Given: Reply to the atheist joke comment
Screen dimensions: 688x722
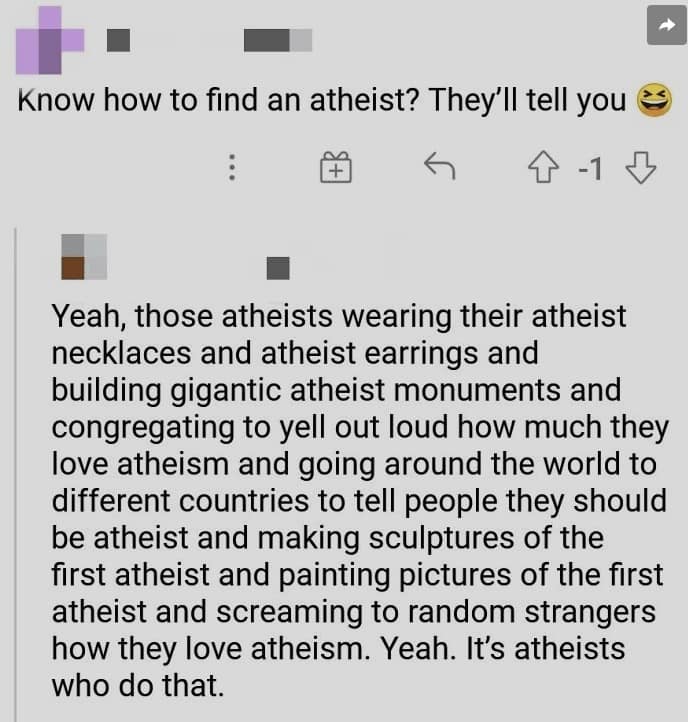Looking at the screenshot, I should (x=437, y=167).
